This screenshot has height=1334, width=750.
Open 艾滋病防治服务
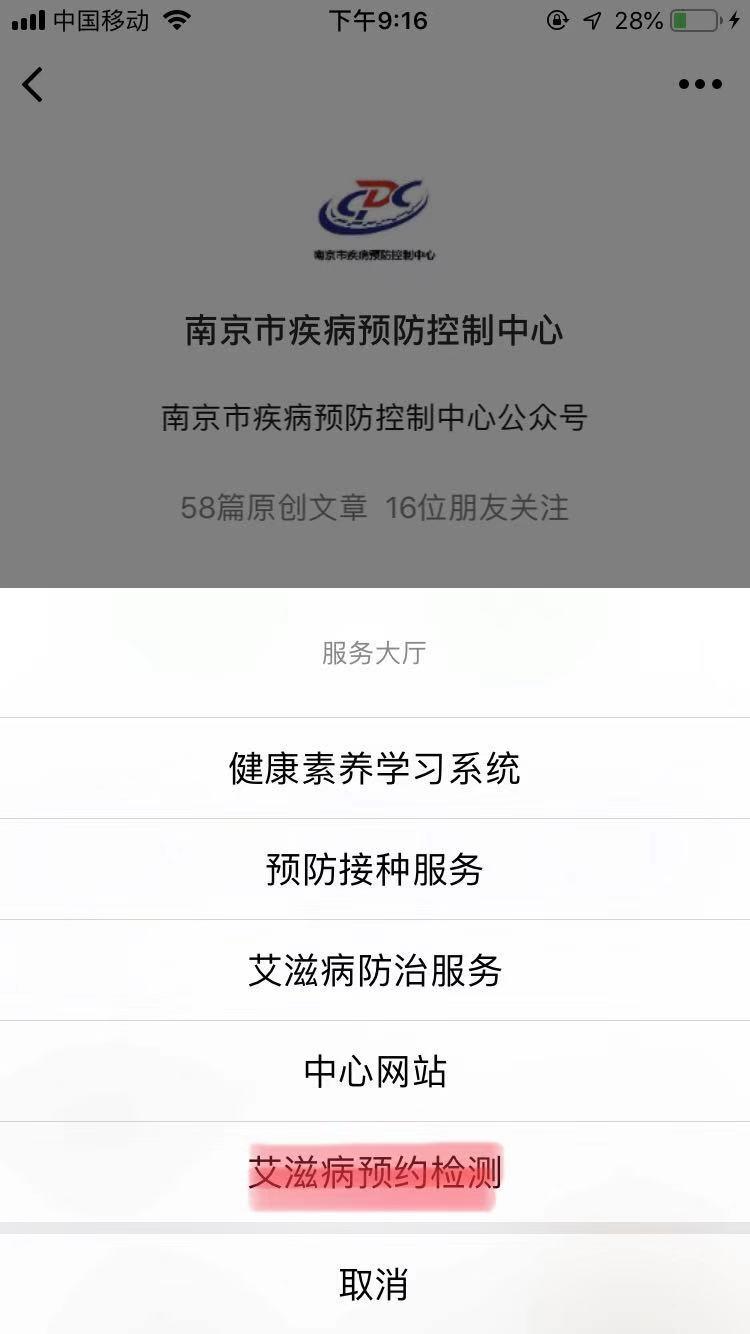375,970
